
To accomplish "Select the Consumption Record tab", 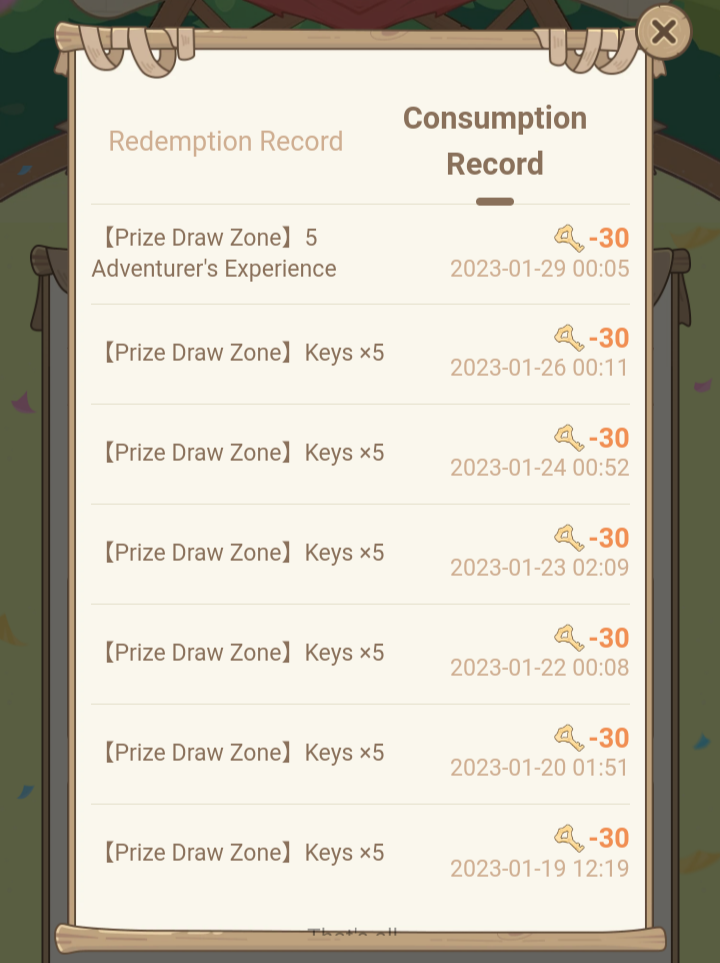I will tap(494, 141).
